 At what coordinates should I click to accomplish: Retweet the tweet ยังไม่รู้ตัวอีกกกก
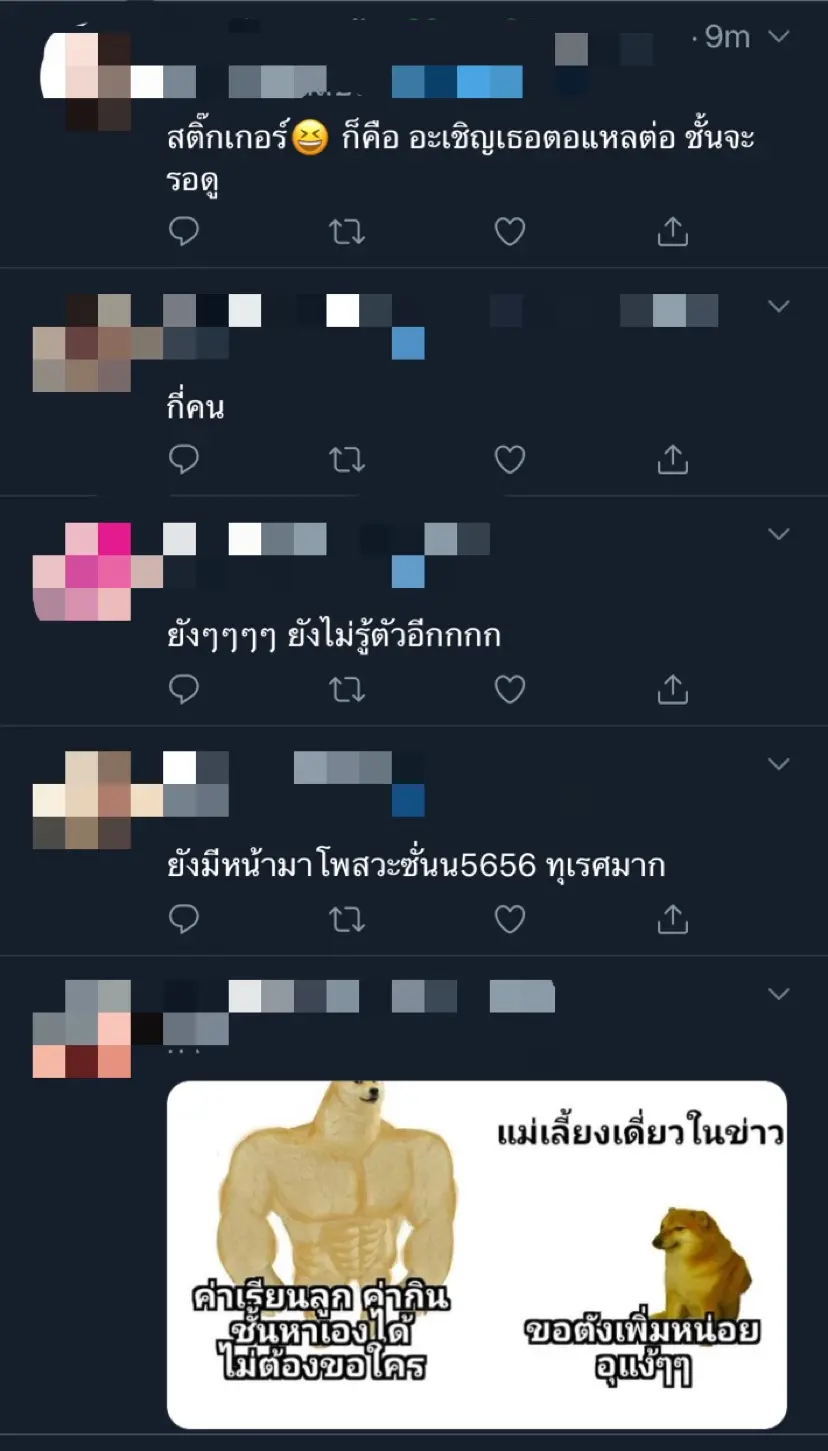(x=347, y=690)
